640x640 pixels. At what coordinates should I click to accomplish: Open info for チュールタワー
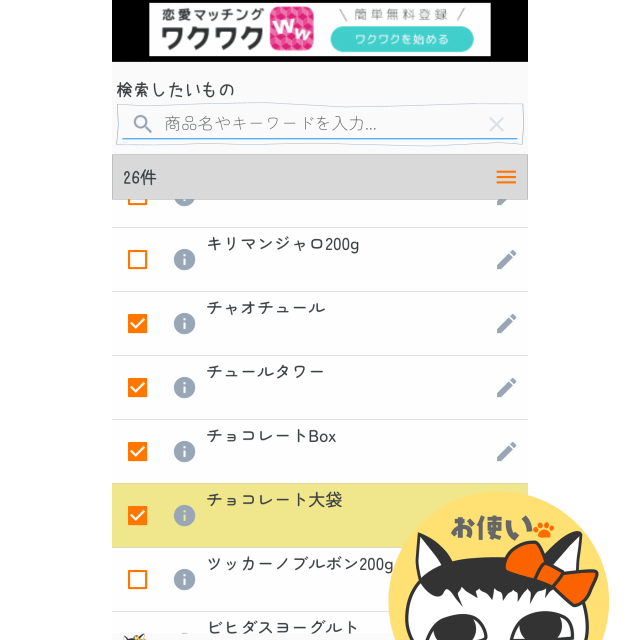pos(184,387)
